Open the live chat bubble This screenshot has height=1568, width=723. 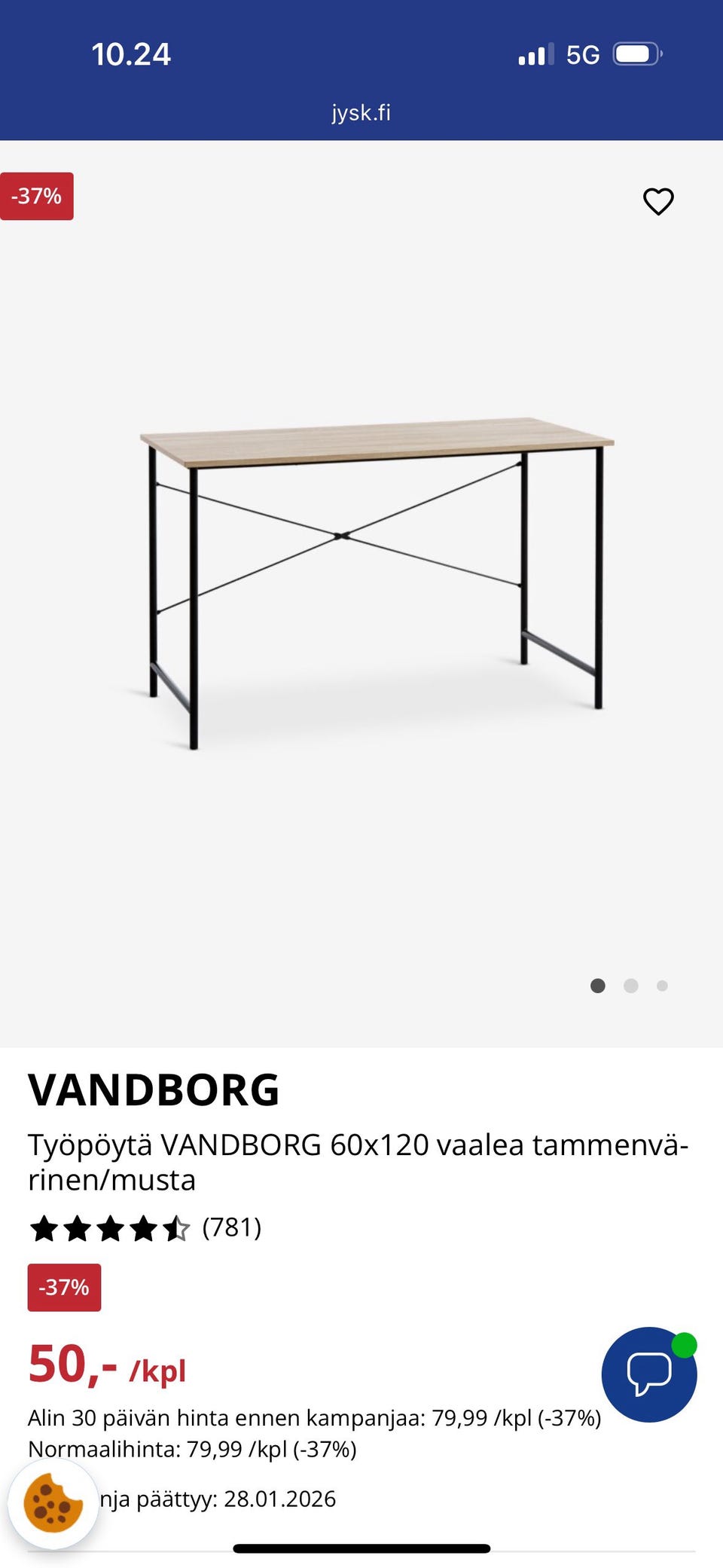click(648, 1374)
